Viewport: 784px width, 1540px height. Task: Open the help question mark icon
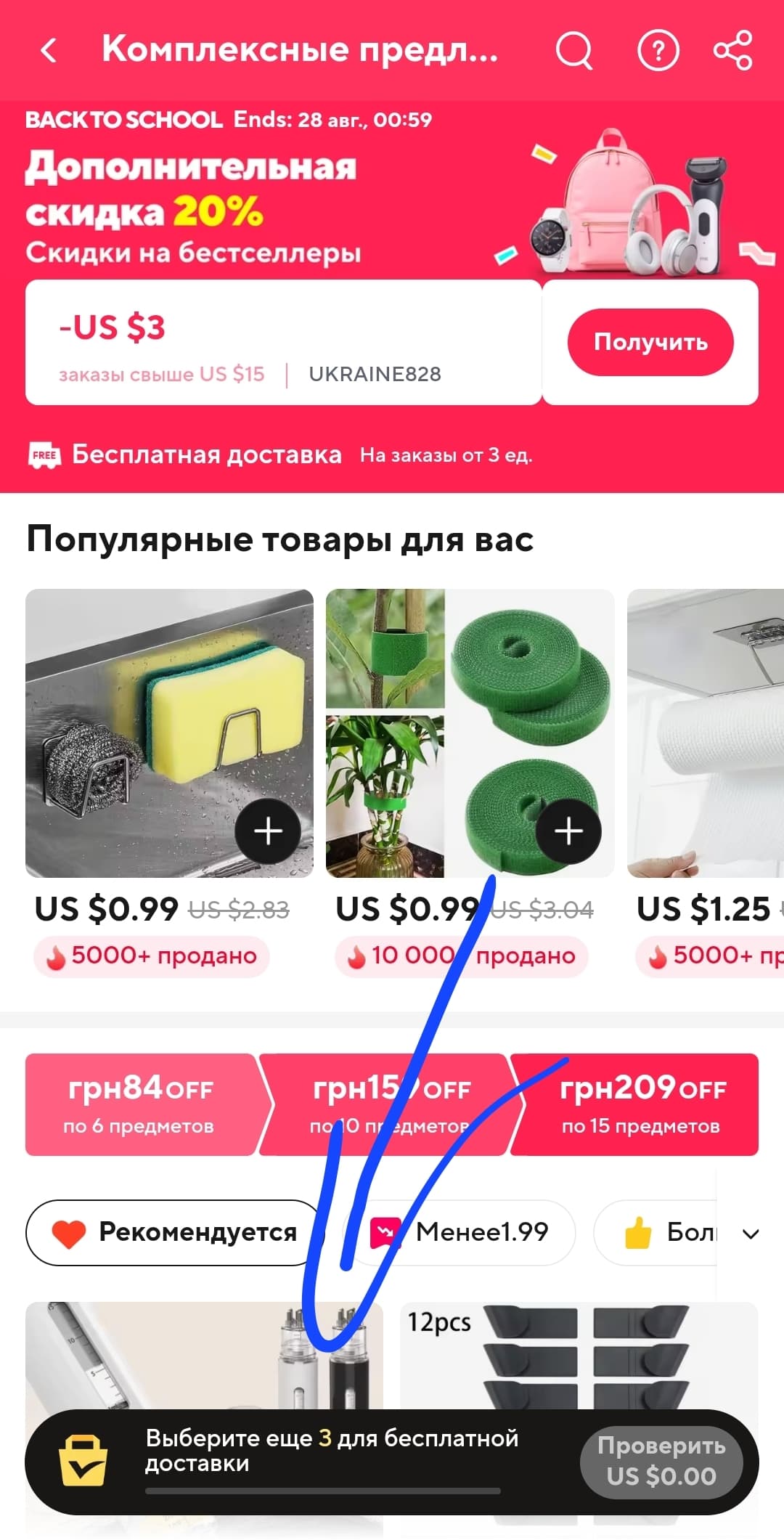[658, 51]
